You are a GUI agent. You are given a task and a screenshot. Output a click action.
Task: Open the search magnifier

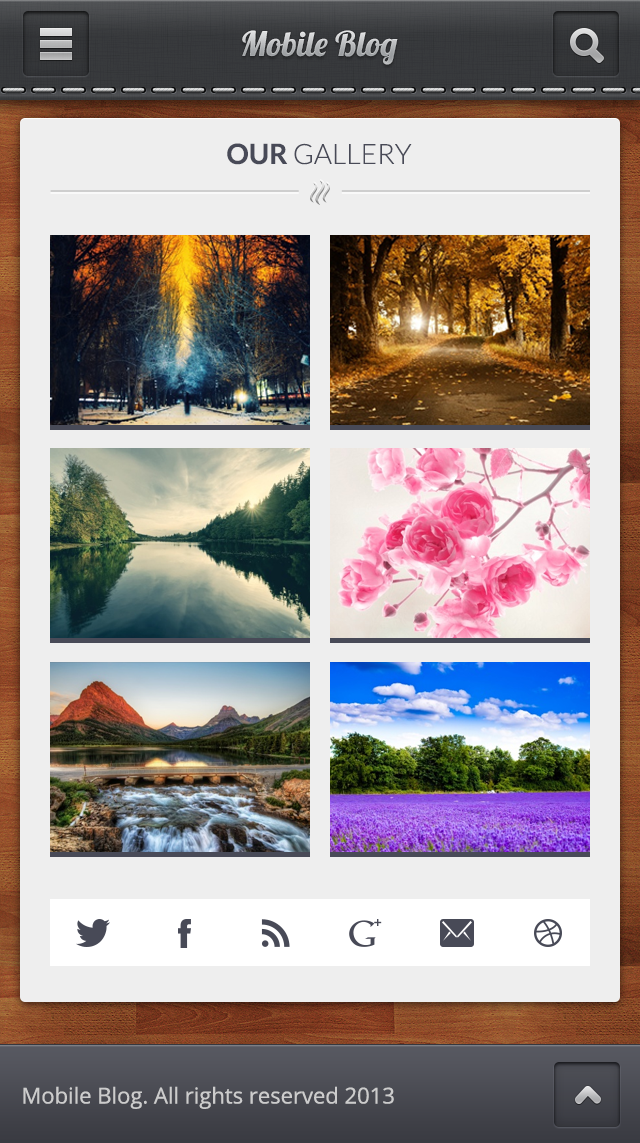coord(585,44)
